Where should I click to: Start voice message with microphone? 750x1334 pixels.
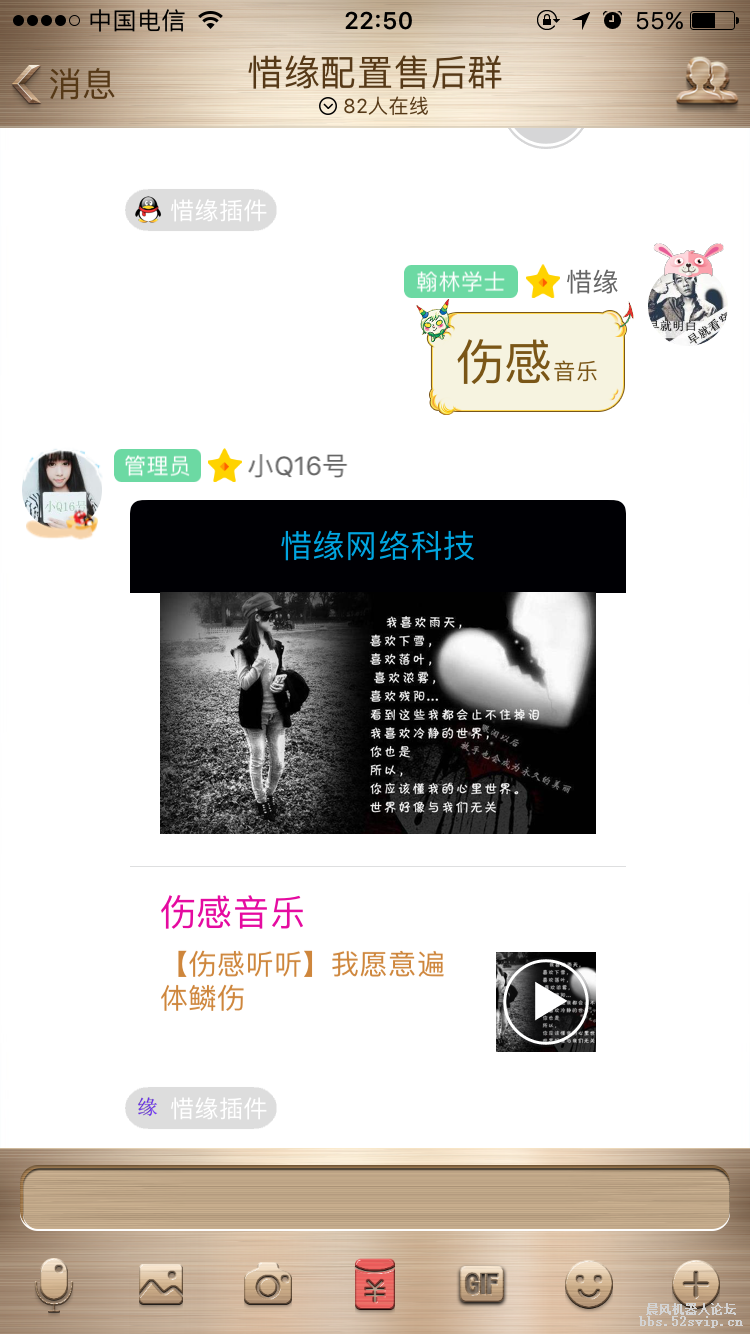[x=54, y=1283]
